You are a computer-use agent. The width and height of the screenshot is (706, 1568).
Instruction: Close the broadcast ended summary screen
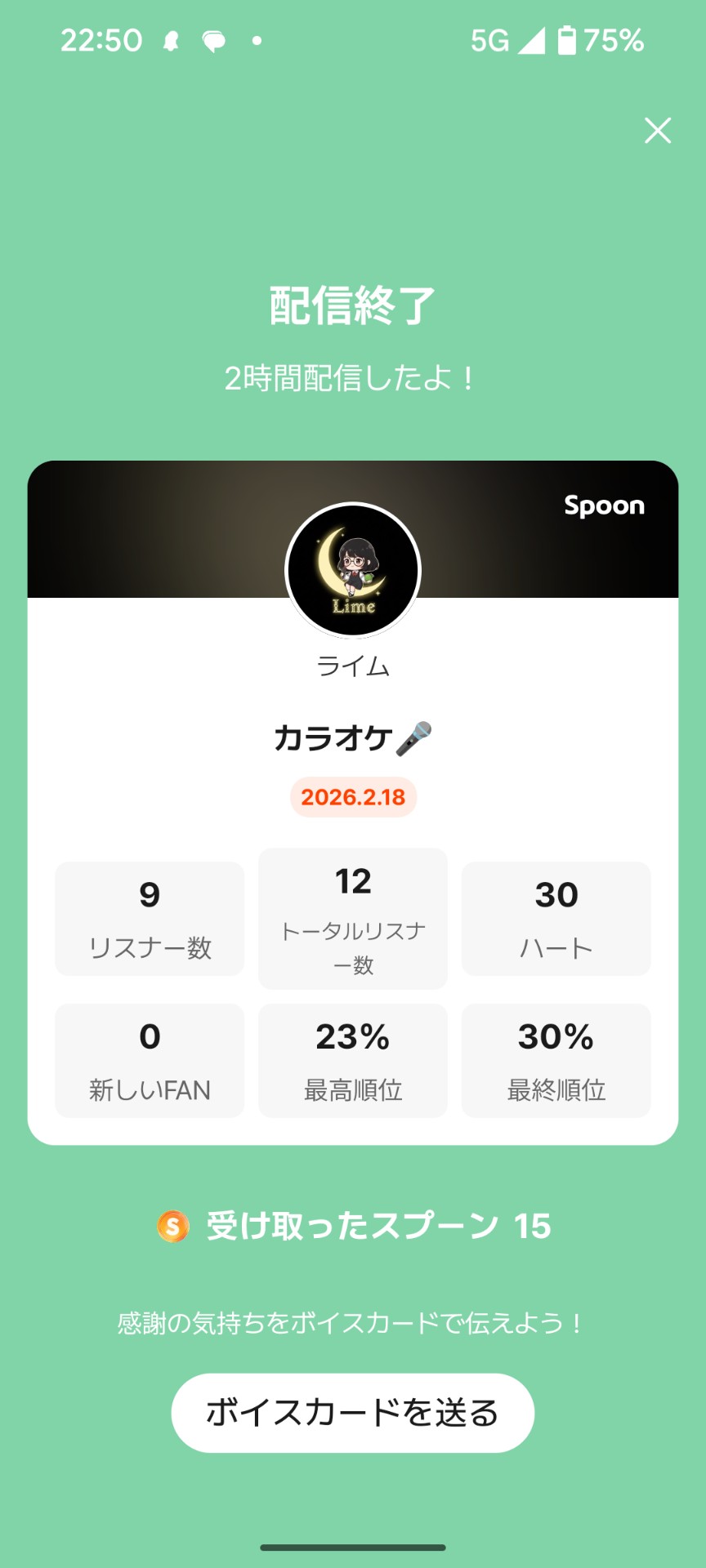[658, 131]
